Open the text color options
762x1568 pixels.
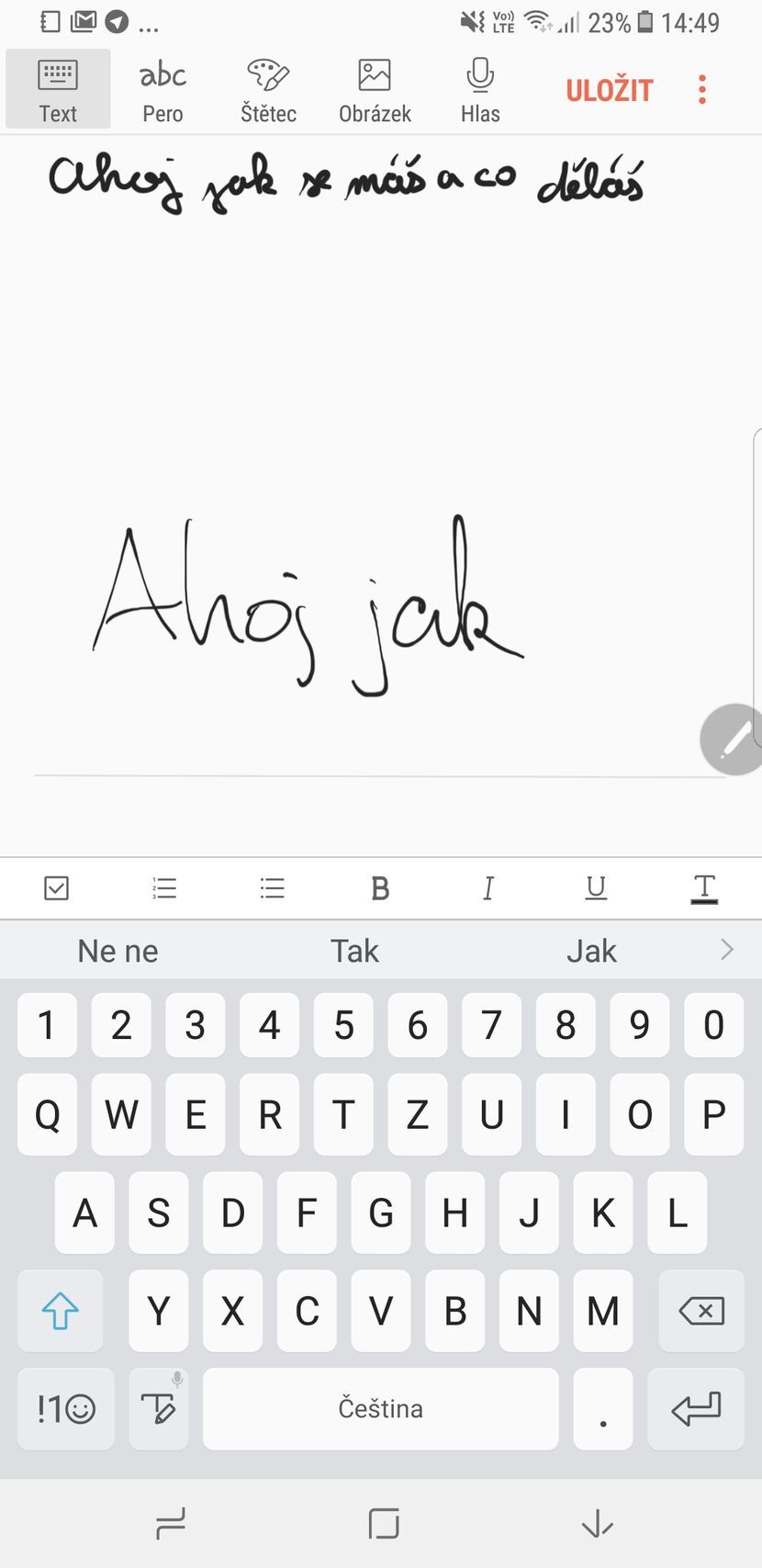(703, 887)
